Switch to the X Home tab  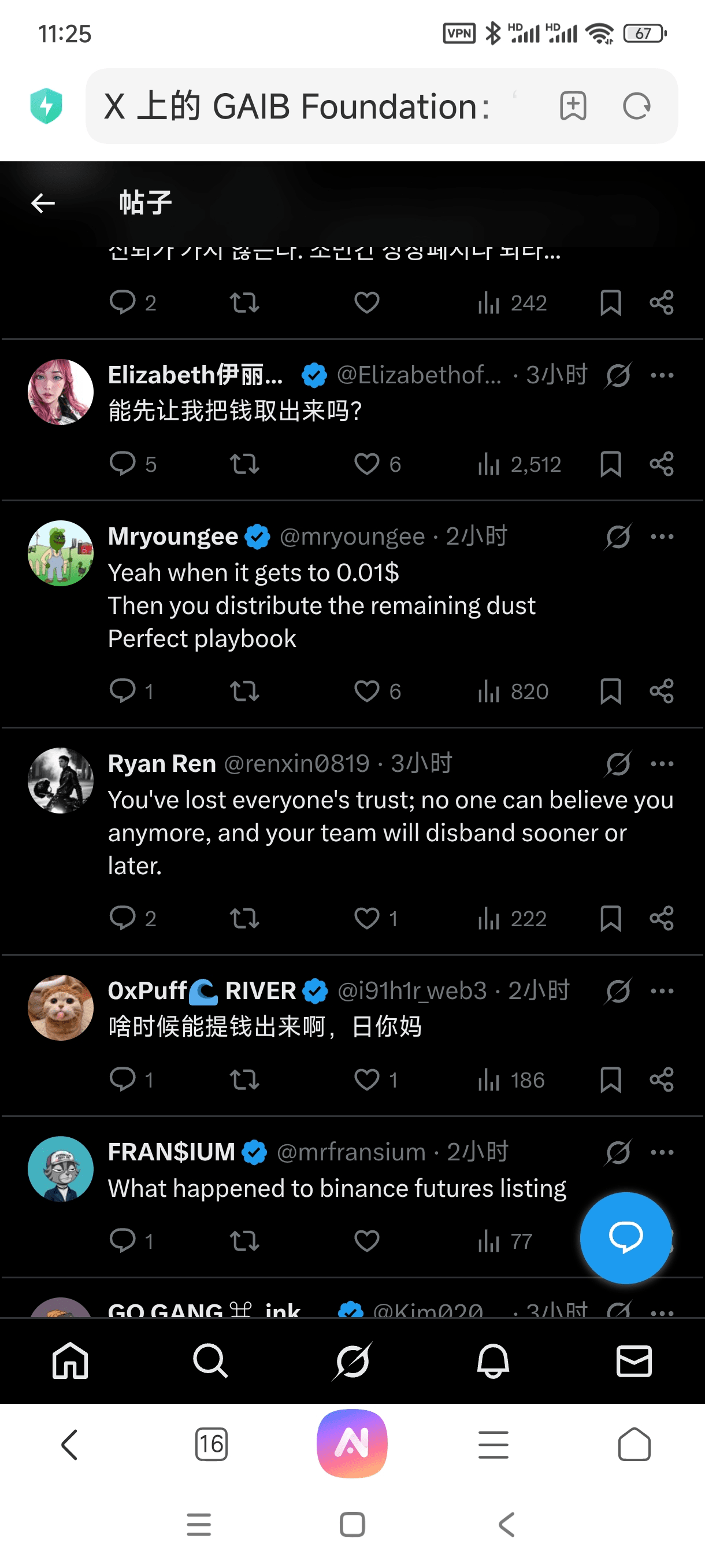click(70, 1360)
